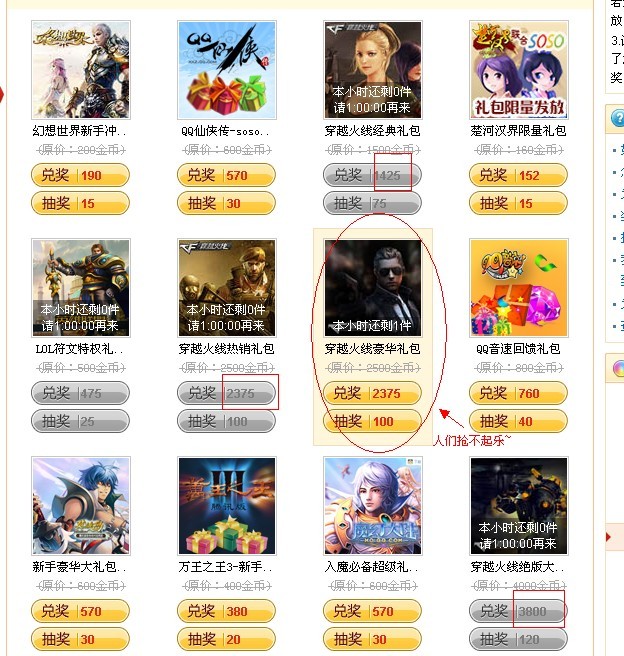
Task: Redeem 穿越火线豪华礼包 for 2375
Action: [373, 393]
